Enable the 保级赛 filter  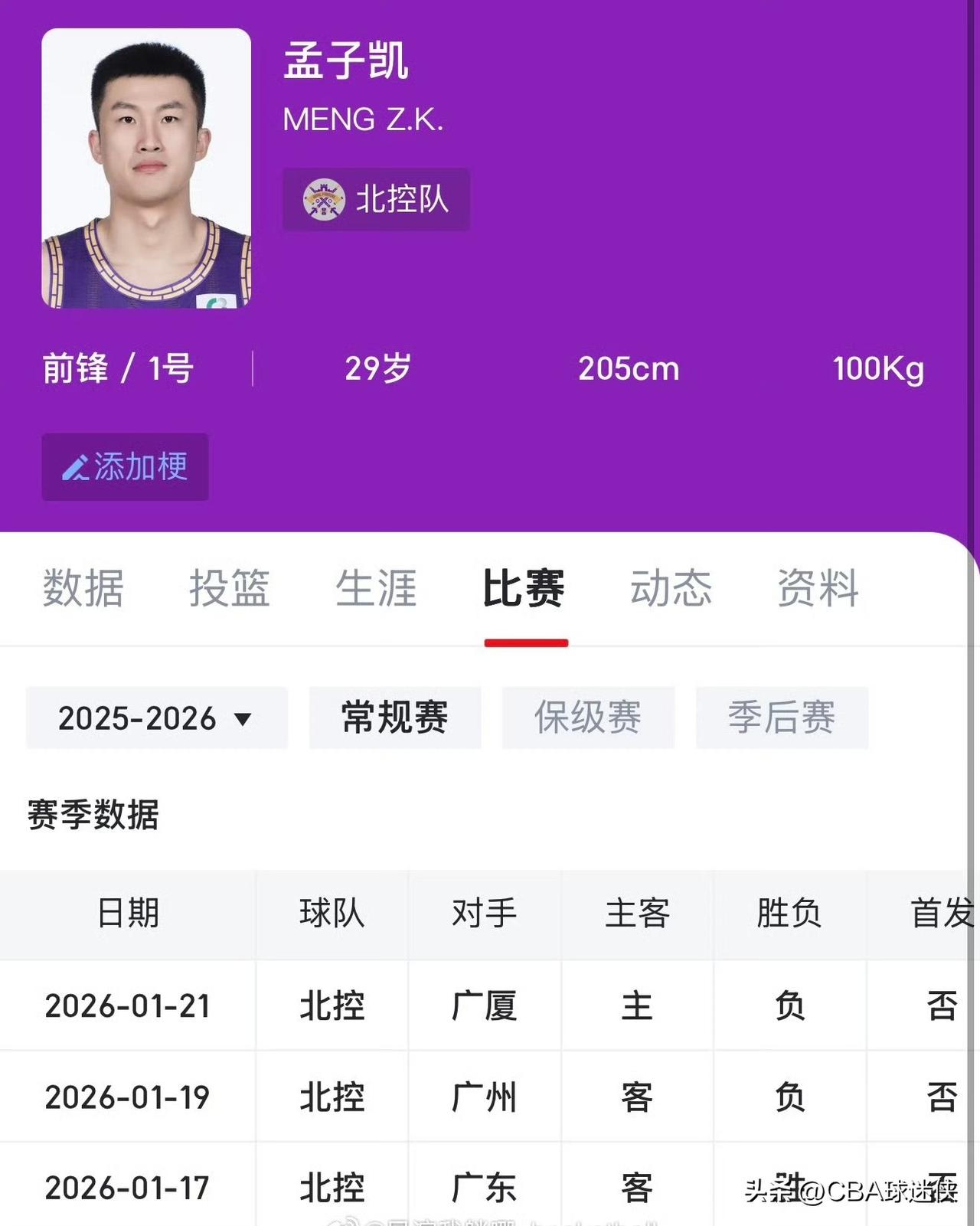587,718
